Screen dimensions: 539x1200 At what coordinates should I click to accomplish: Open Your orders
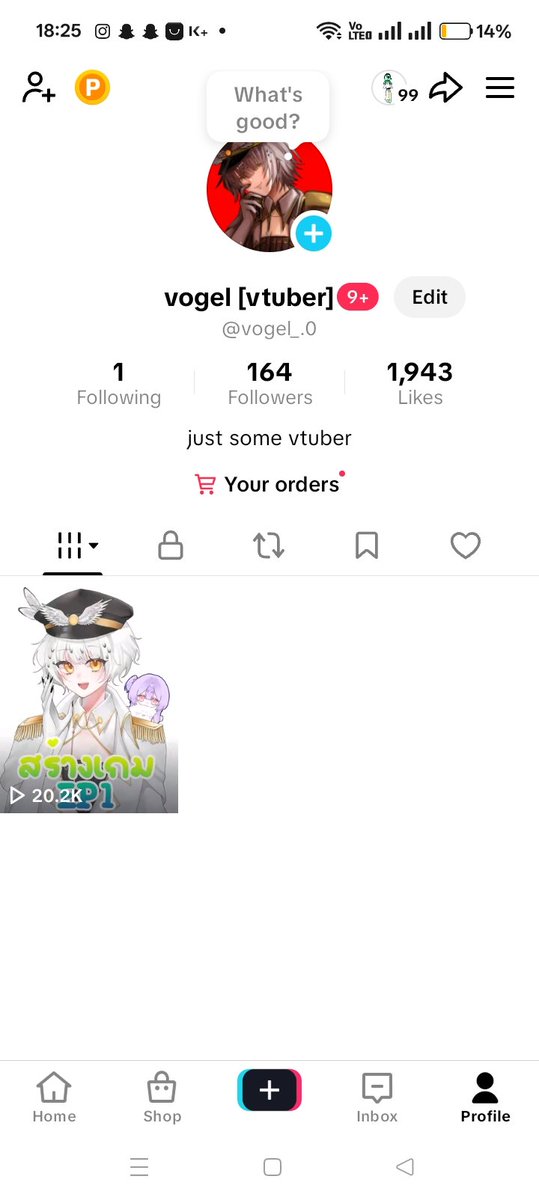[268, 484]
